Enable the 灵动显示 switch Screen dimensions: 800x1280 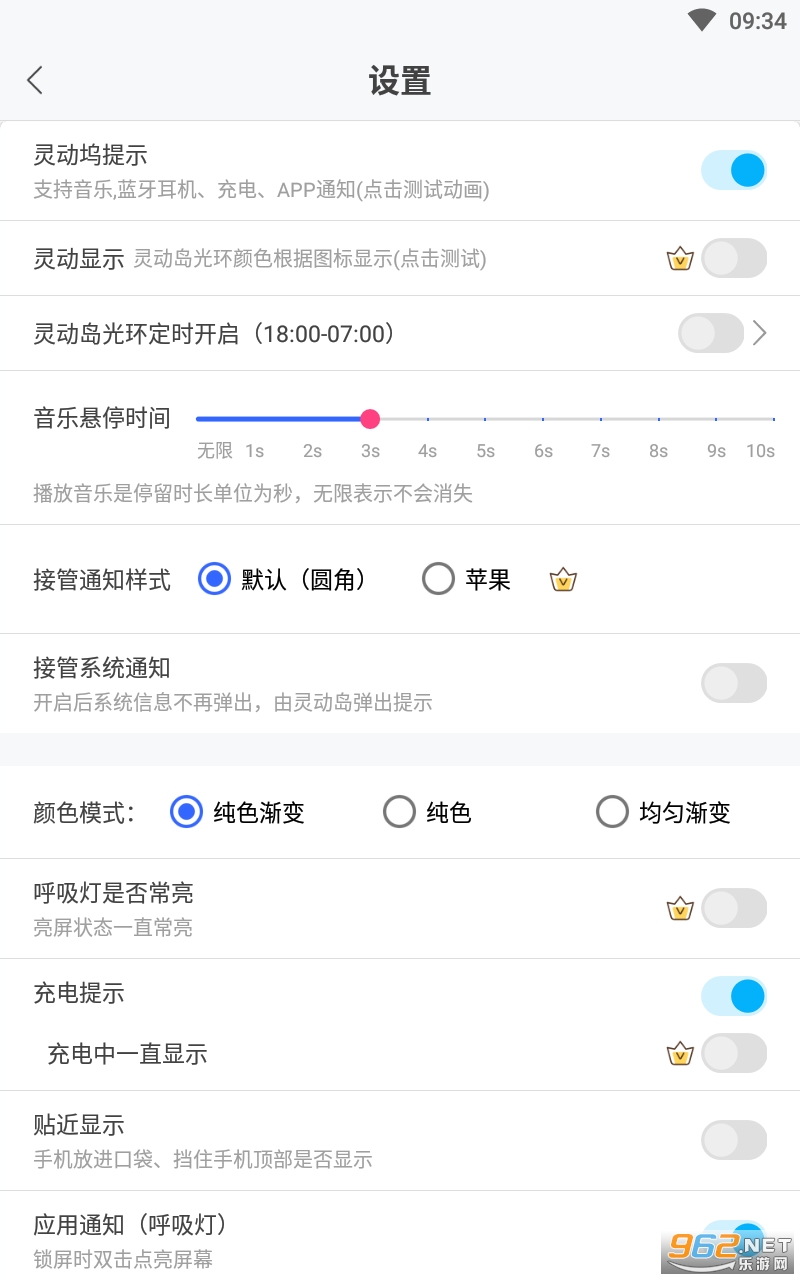(733, 258)
